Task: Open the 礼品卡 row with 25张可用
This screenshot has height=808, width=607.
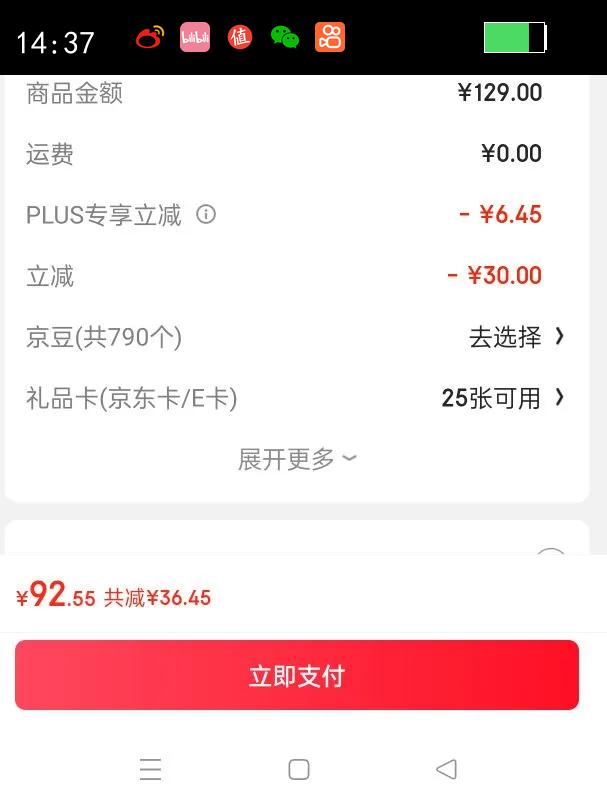Action: (502, 398)
